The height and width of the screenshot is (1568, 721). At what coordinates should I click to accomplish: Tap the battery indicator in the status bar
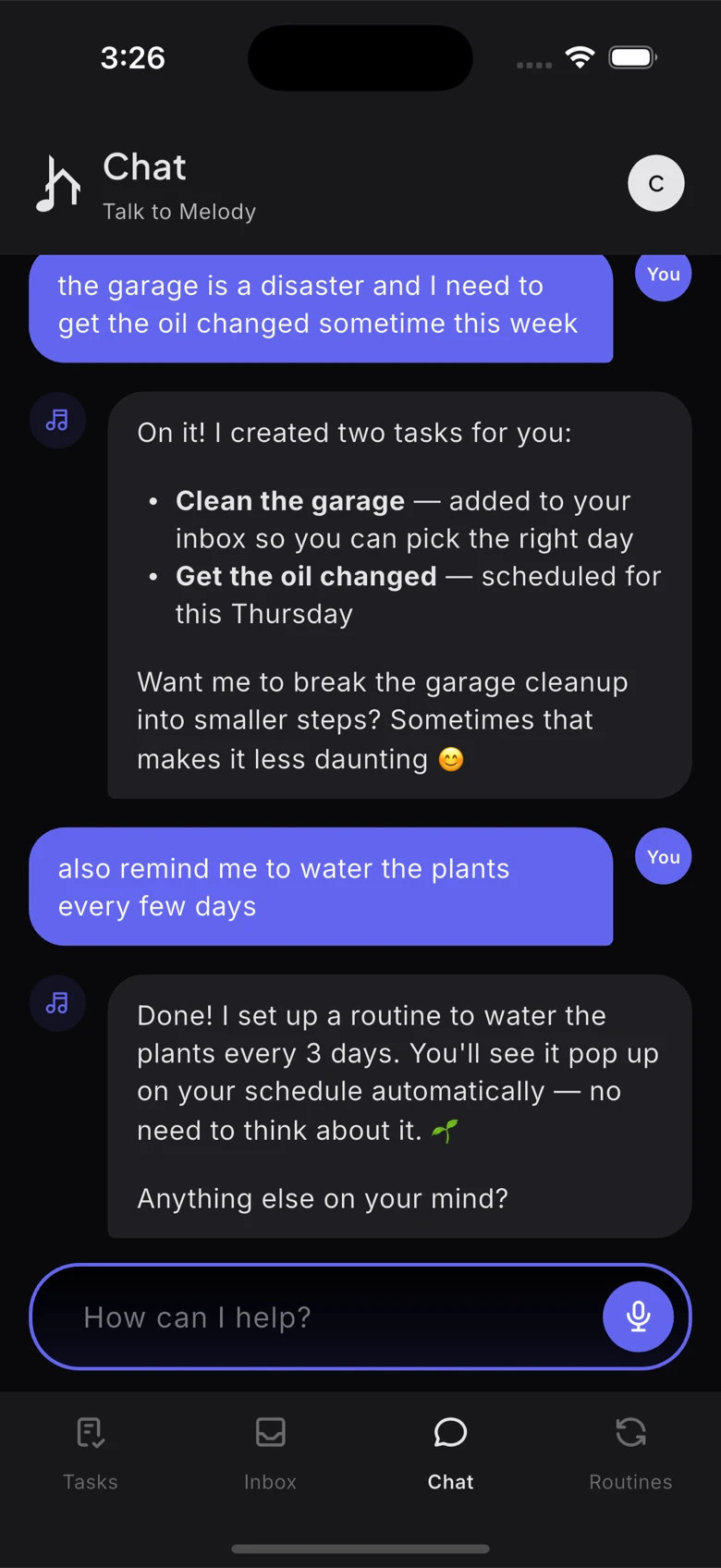pyautogui.click(x=631, y=56)
